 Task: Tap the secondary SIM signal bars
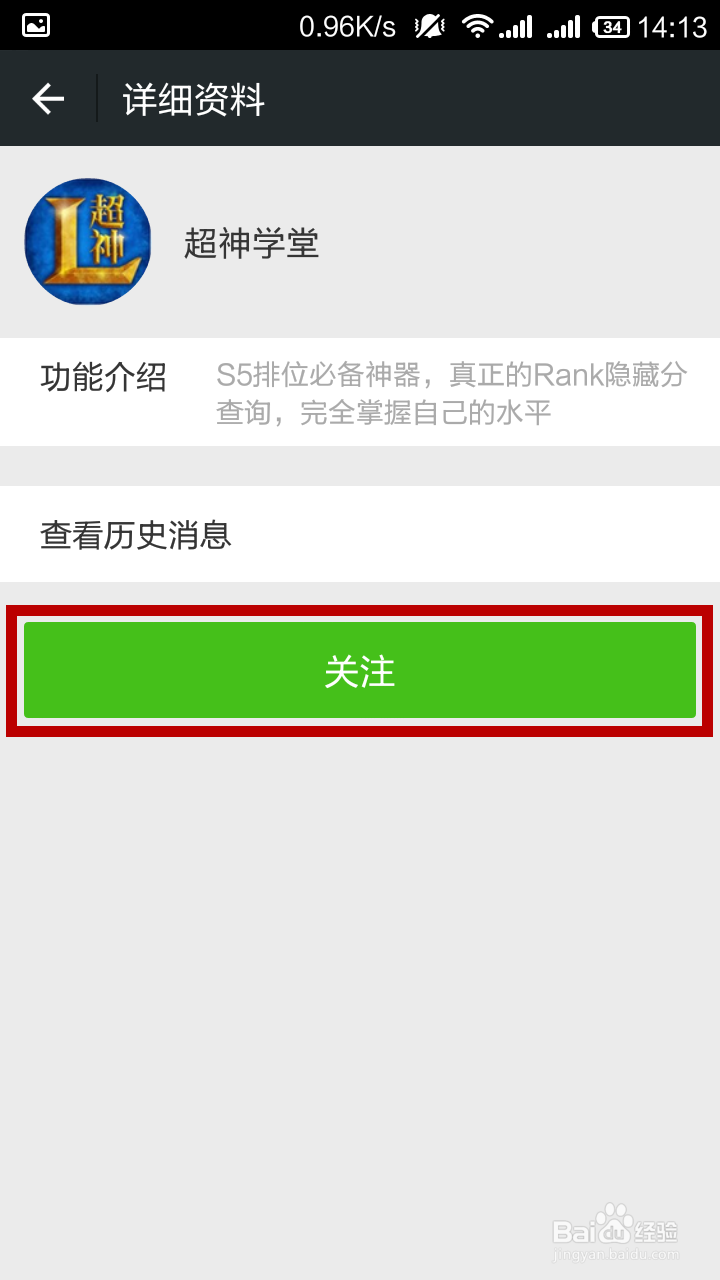[563, 25]
